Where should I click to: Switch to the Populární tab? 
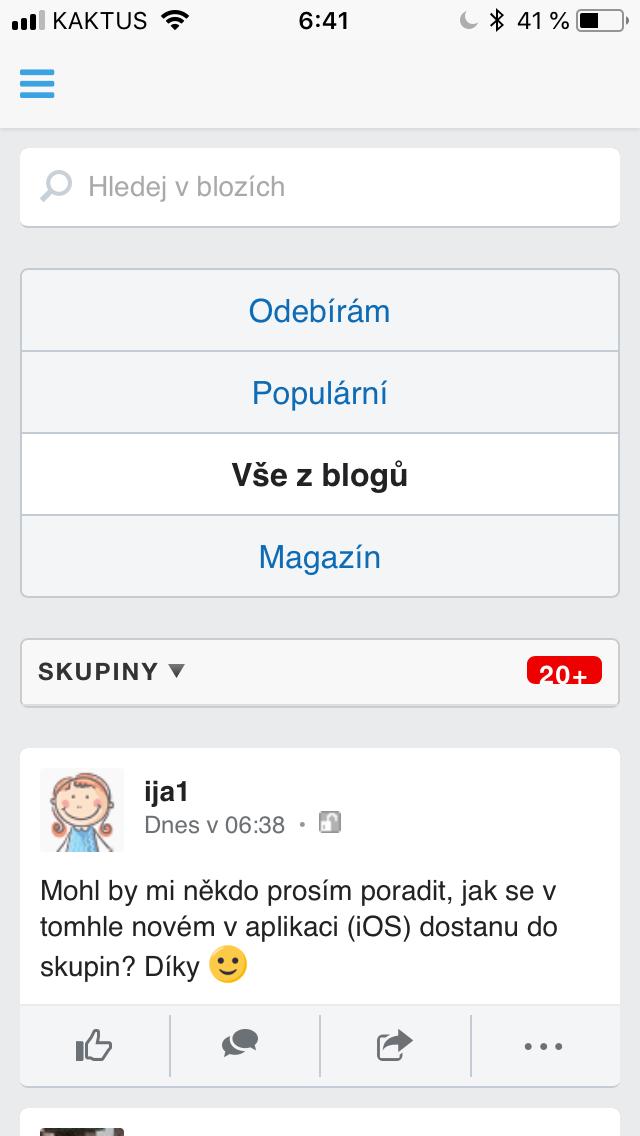click(x=320, y=393)
